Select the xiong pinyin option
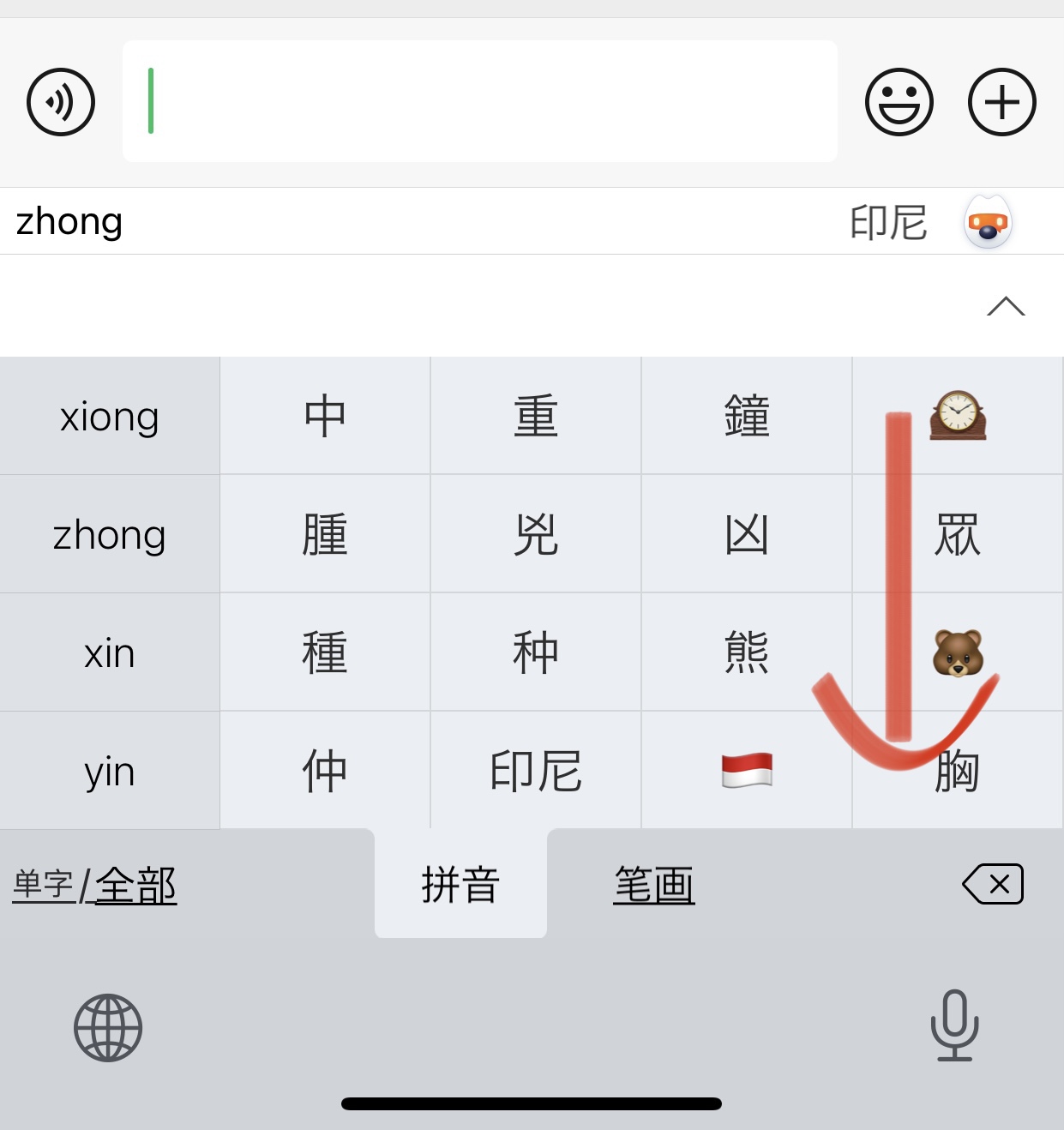Screen dimensions: 1064x1130 (x=110, y=417)
